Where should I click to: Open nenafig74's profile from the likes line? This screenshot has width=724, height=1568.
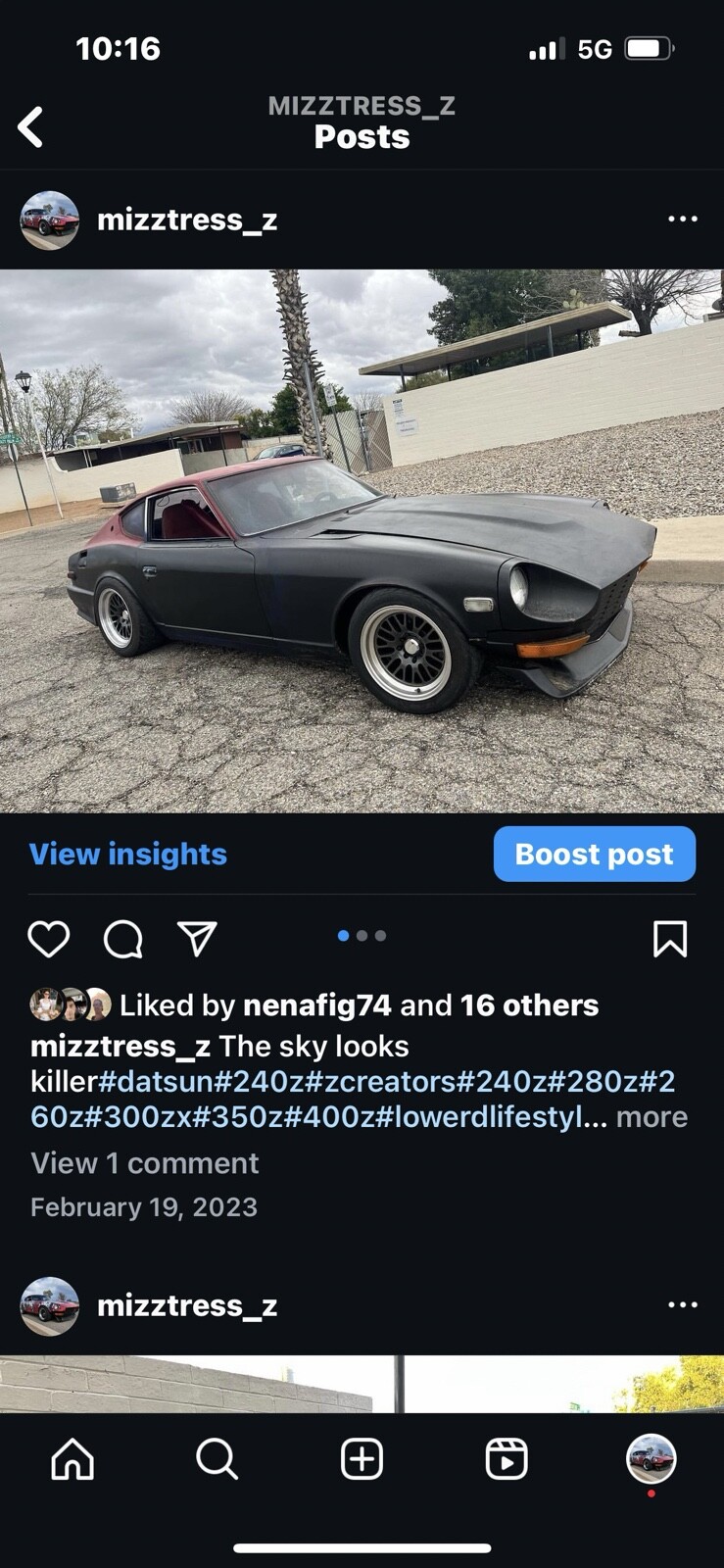[x=316, y=1005]
